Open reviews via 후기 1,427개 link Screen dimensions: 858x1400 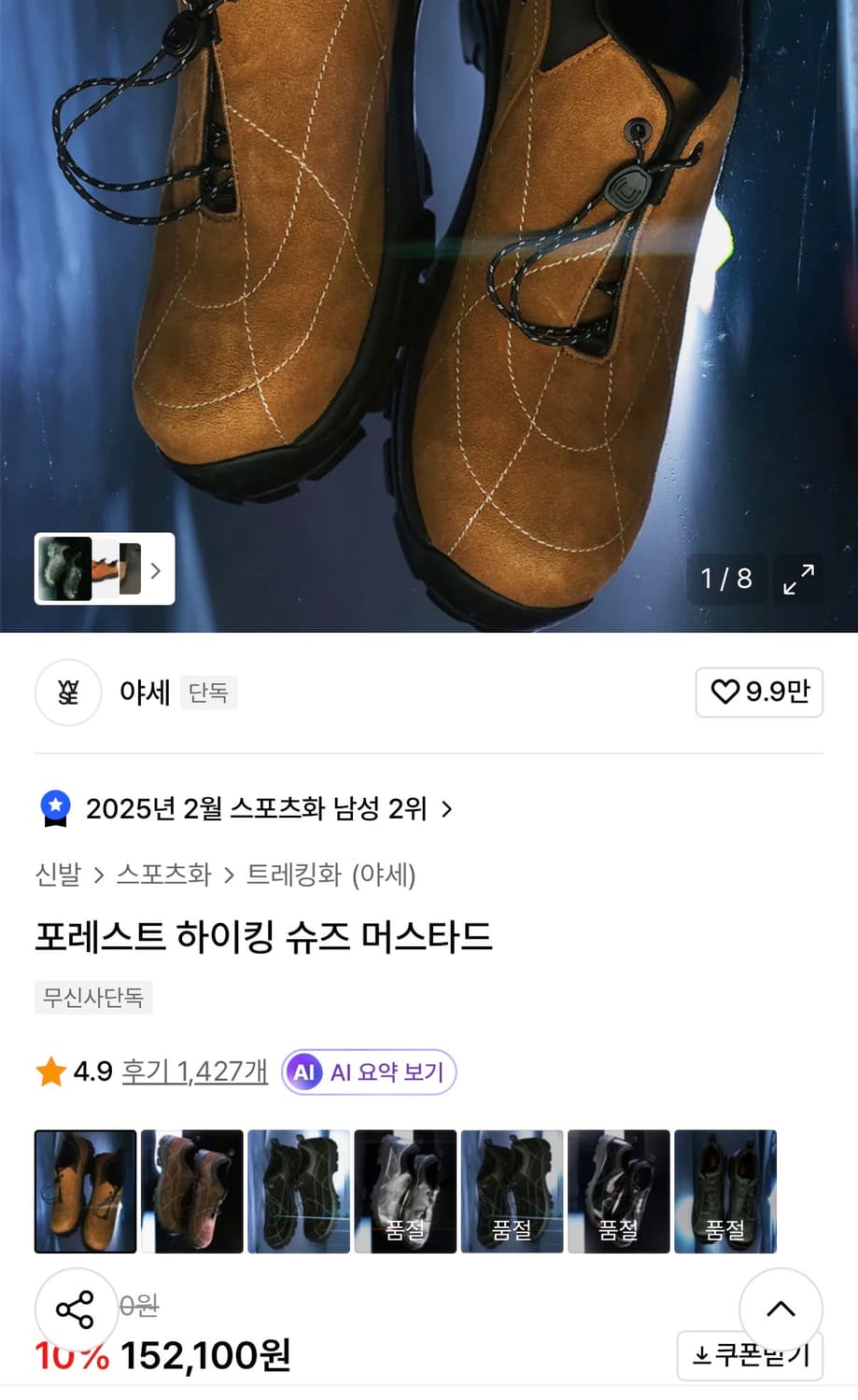click(193, 1071)
